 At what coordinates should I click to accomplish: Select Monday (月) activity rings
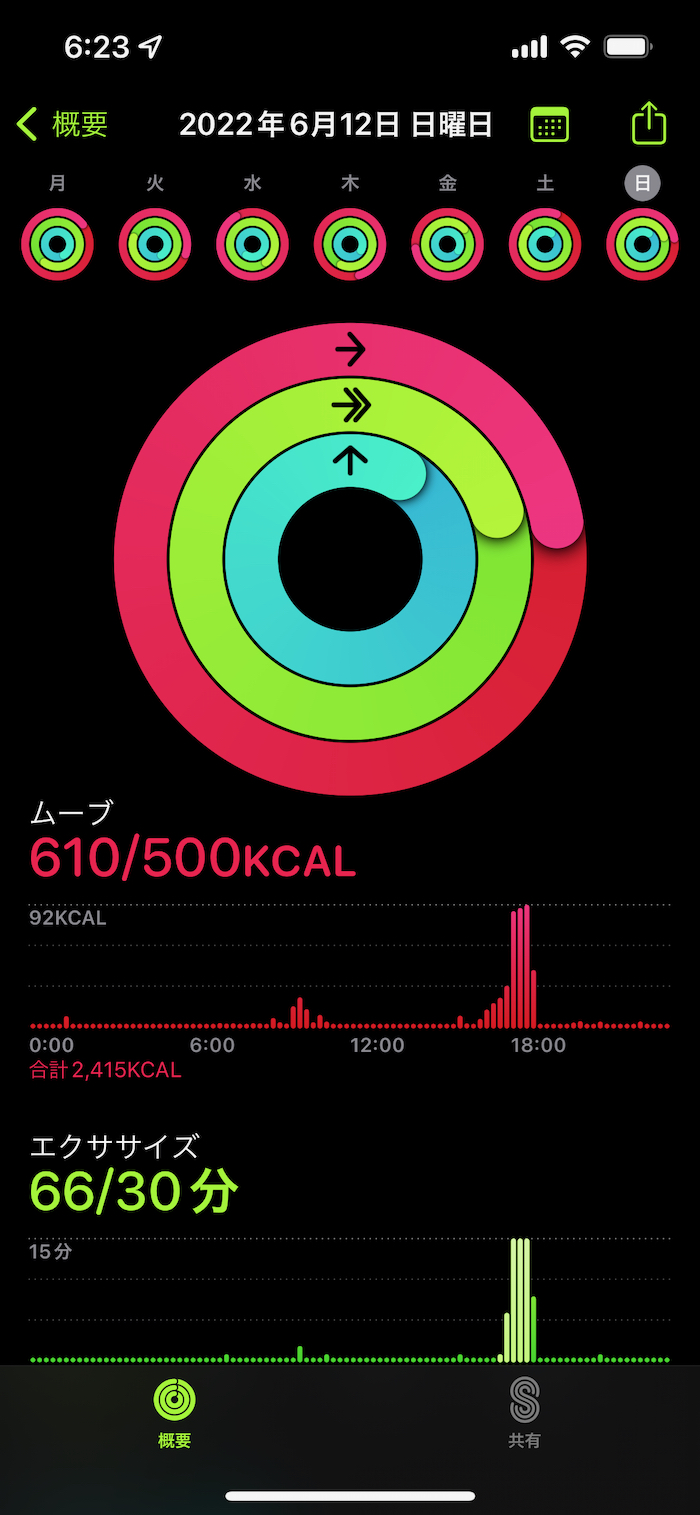[x=57, y=244]
